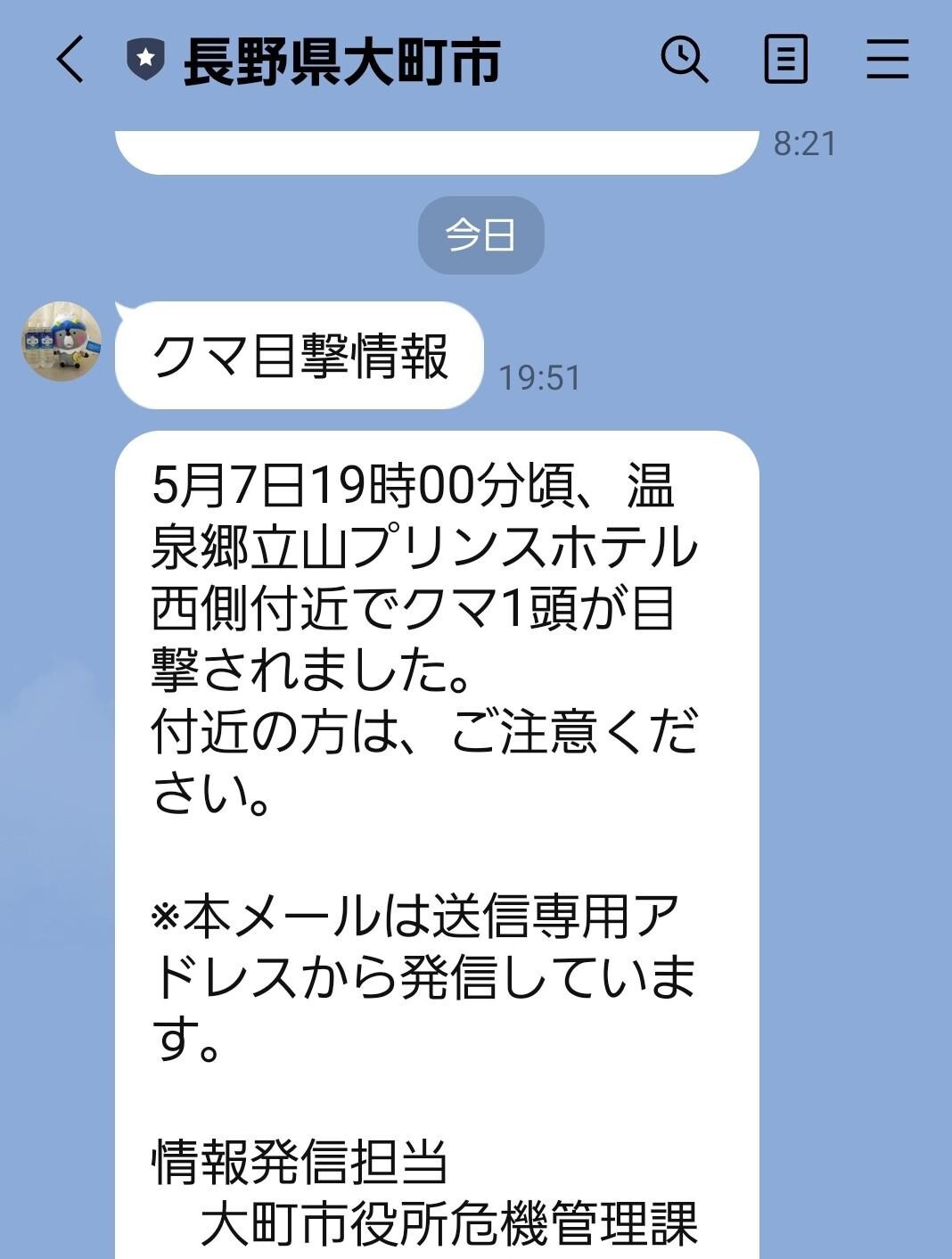Tap the clock-style magnifier search icon

[x=683, y=59]
